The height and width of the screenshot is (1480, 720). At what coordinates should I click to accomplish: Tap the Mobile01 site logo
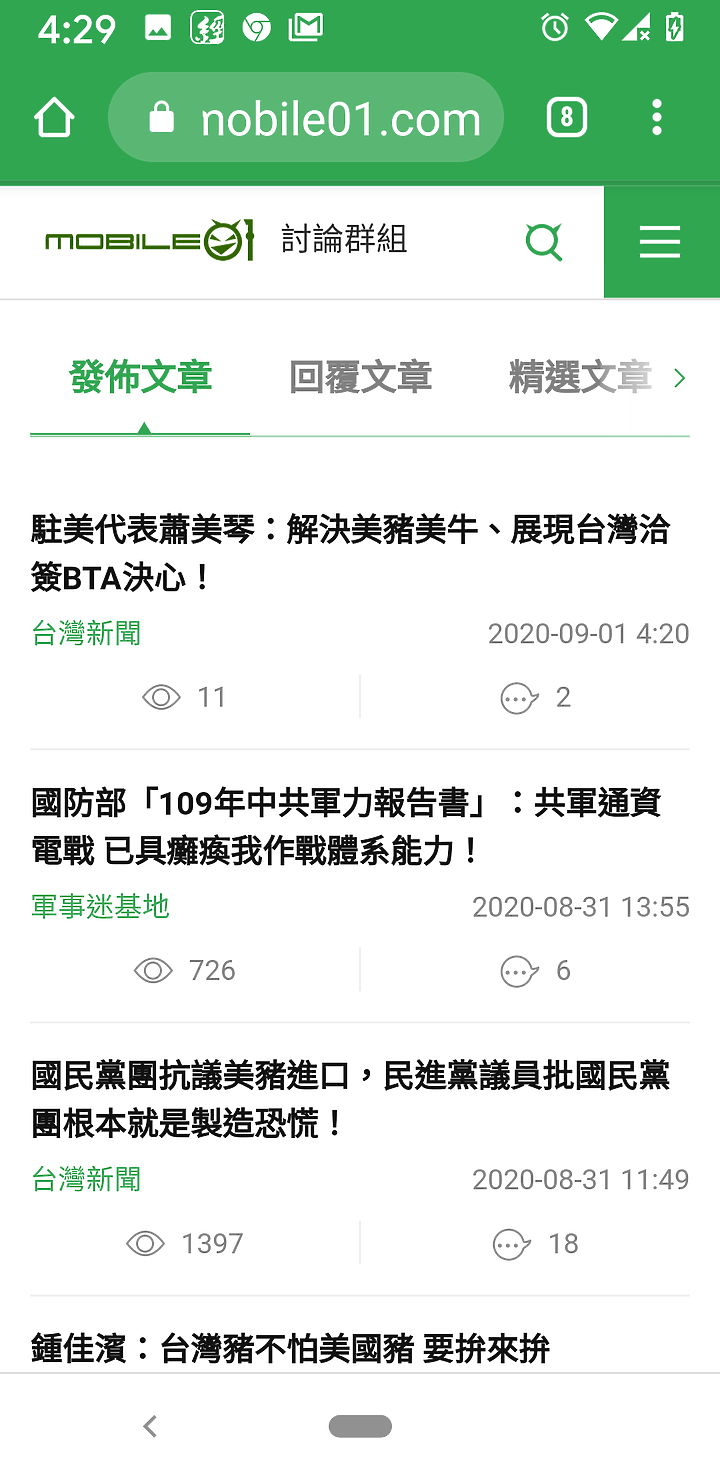(x=150, y=241)
